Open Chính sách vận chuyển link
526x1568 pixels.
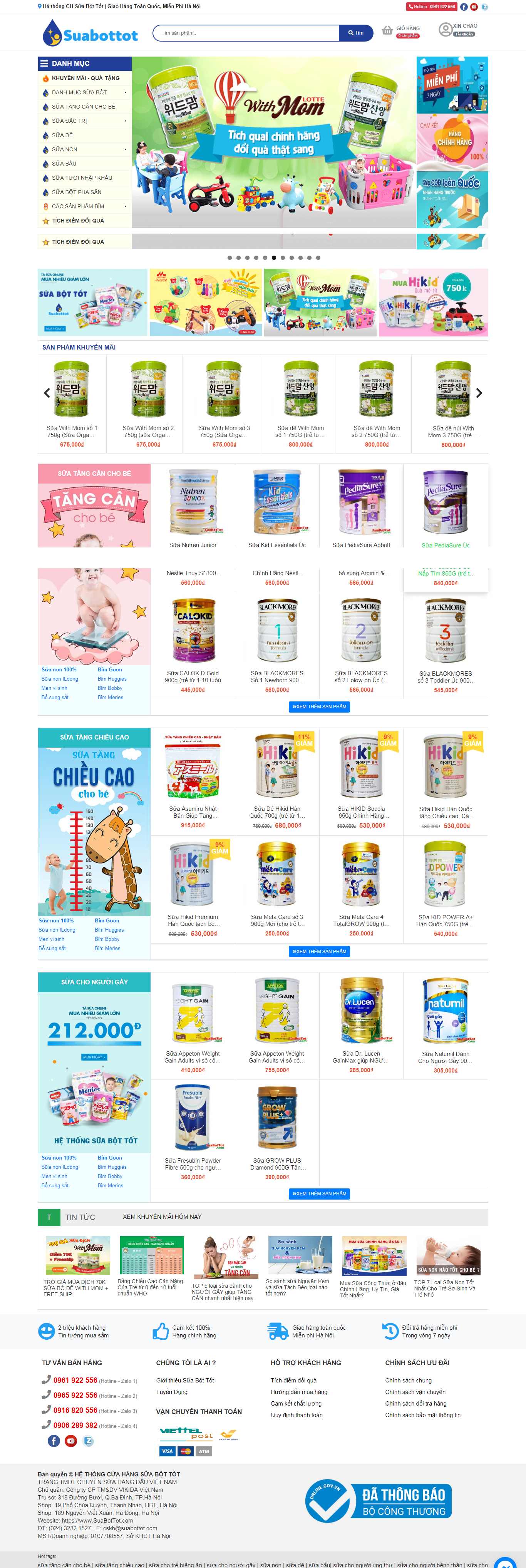click(x=415, y=1392)
